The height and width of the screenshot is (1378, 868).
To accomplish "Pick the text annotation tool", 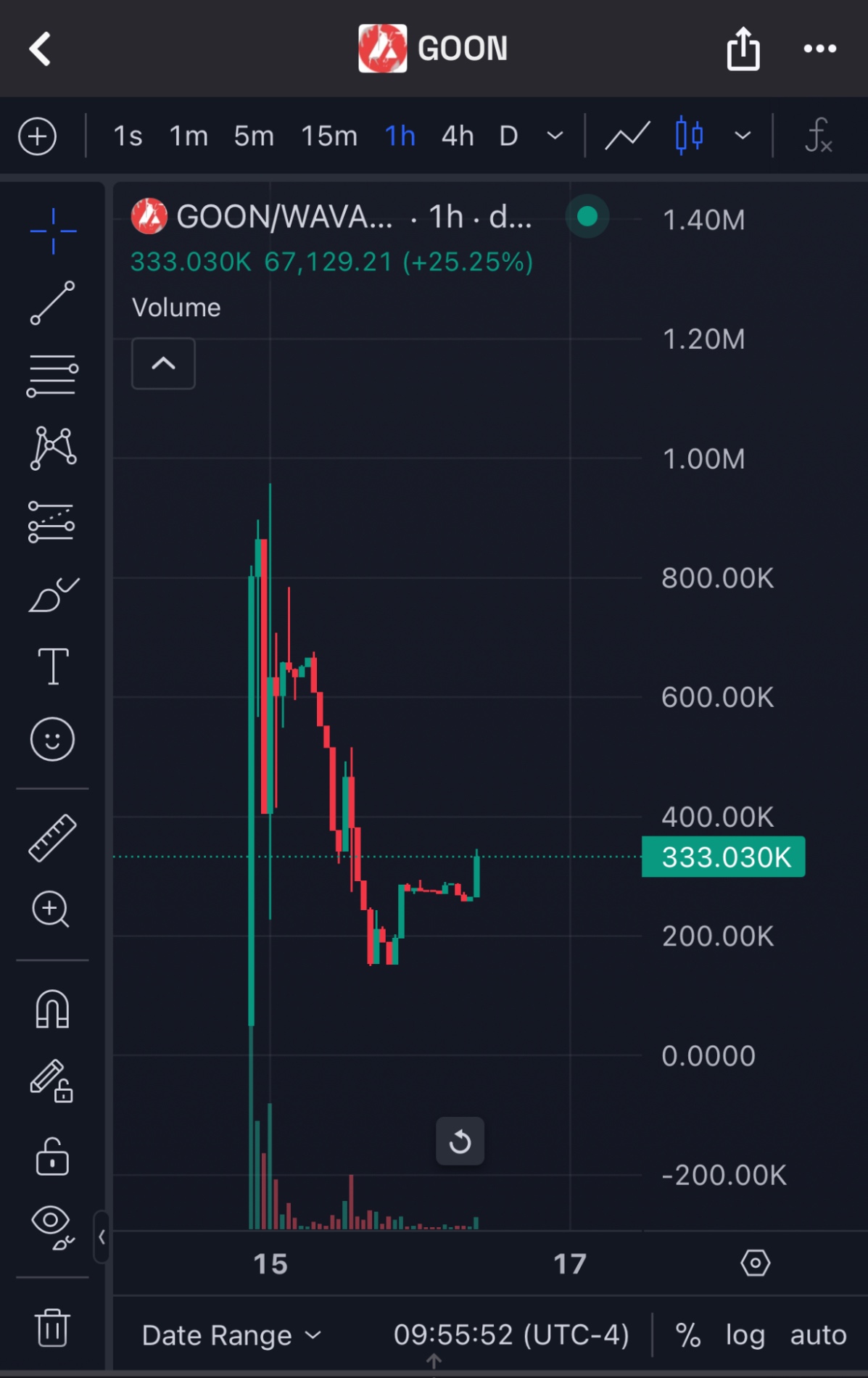I will [53, 667].
